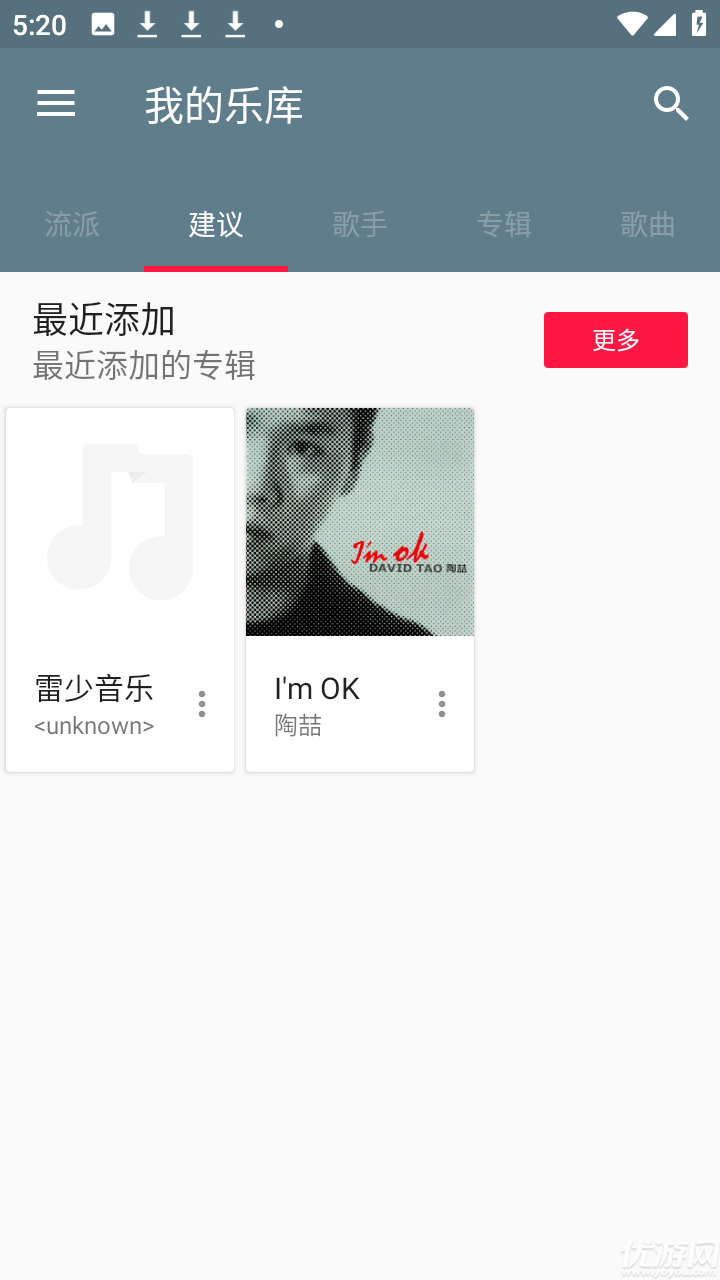Tap the 最近添加 section heading
This screenshot has height=1280, width=720.
(x=104, y=319)
